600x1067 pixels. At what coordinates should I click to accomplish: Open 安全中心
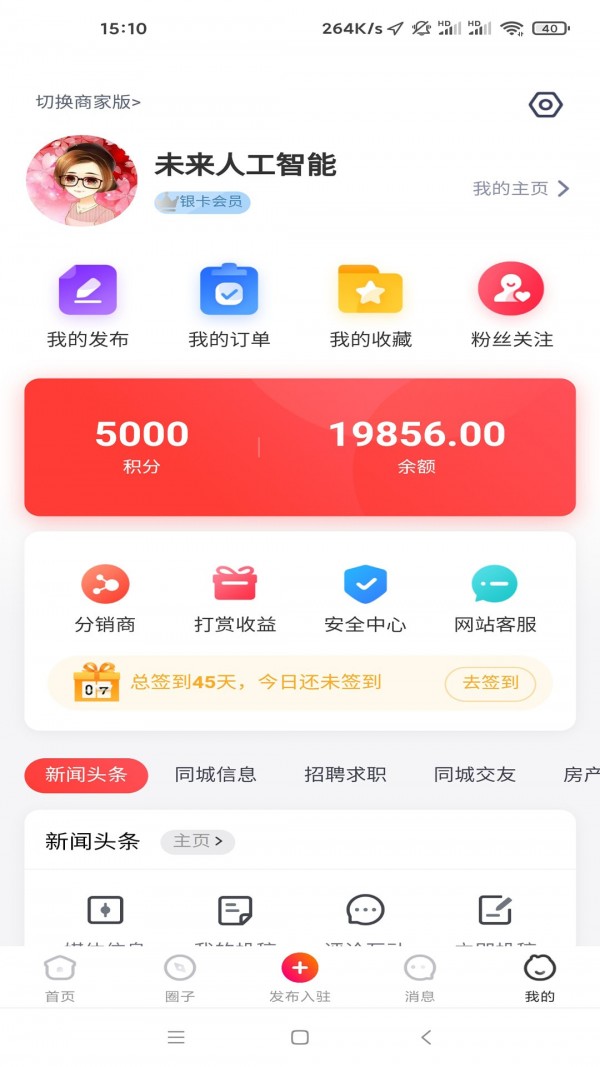pos(365,598)
